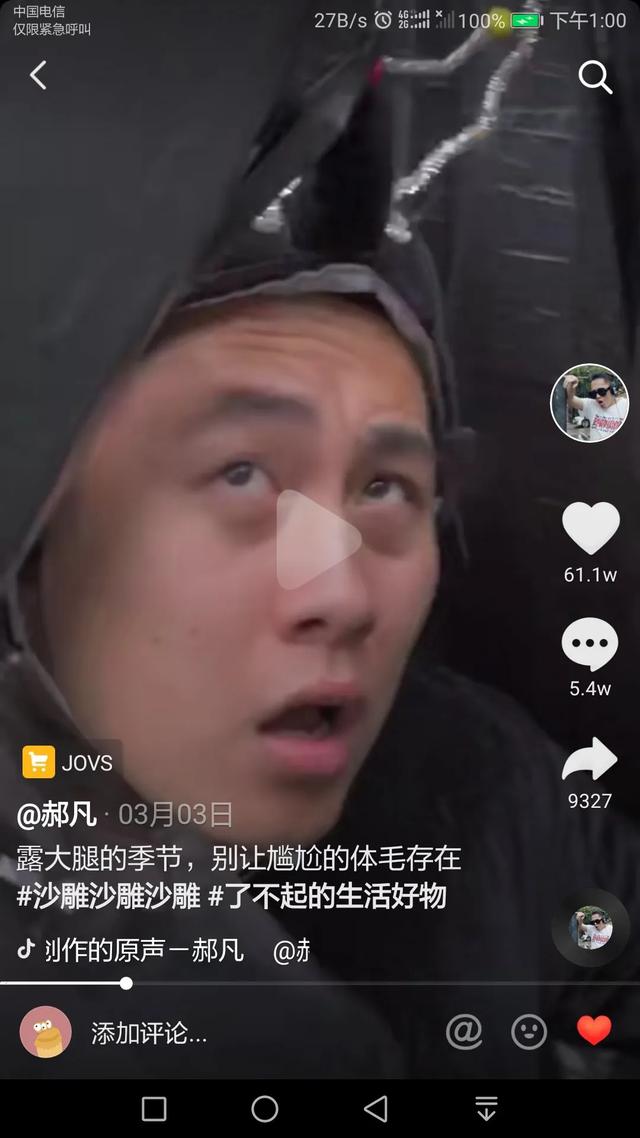Play the paused video
This screenshot has width=640, height=1138.
[318, 539]
